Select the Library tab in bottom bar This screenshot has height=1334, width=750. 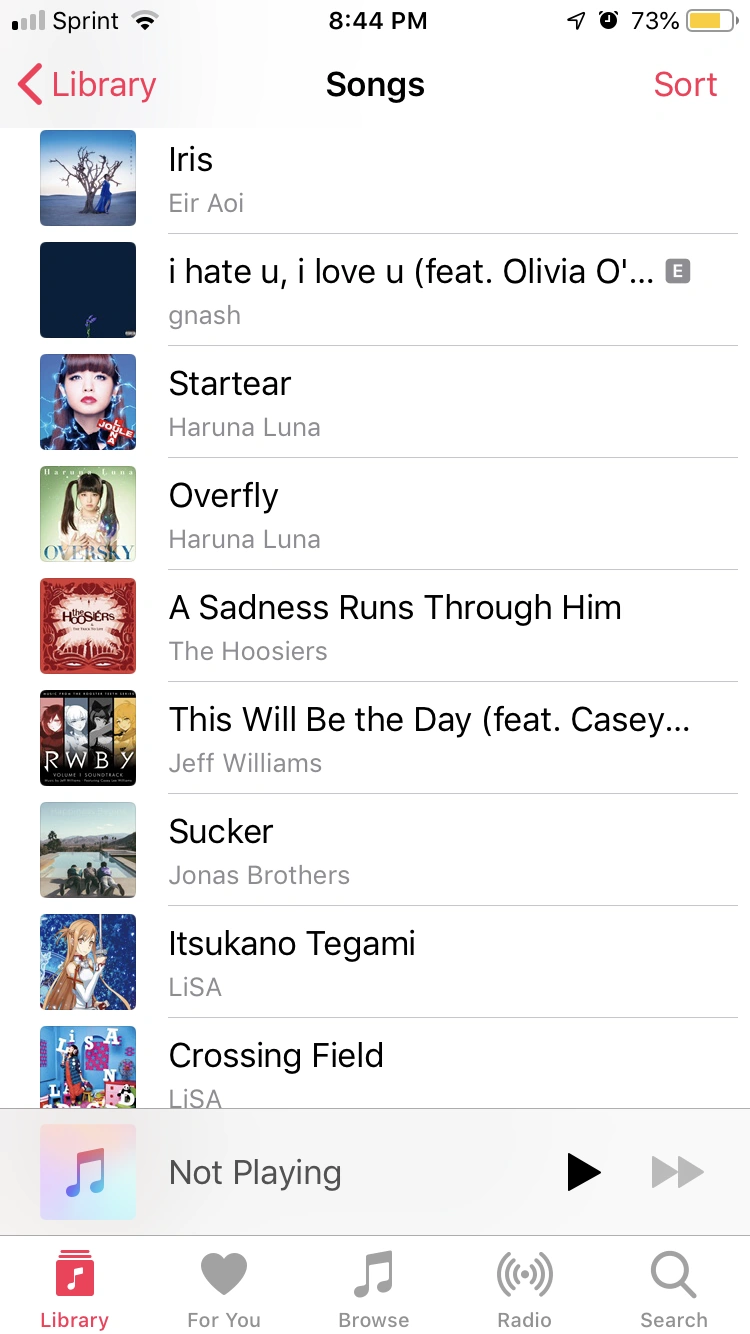pos(74,1288)
